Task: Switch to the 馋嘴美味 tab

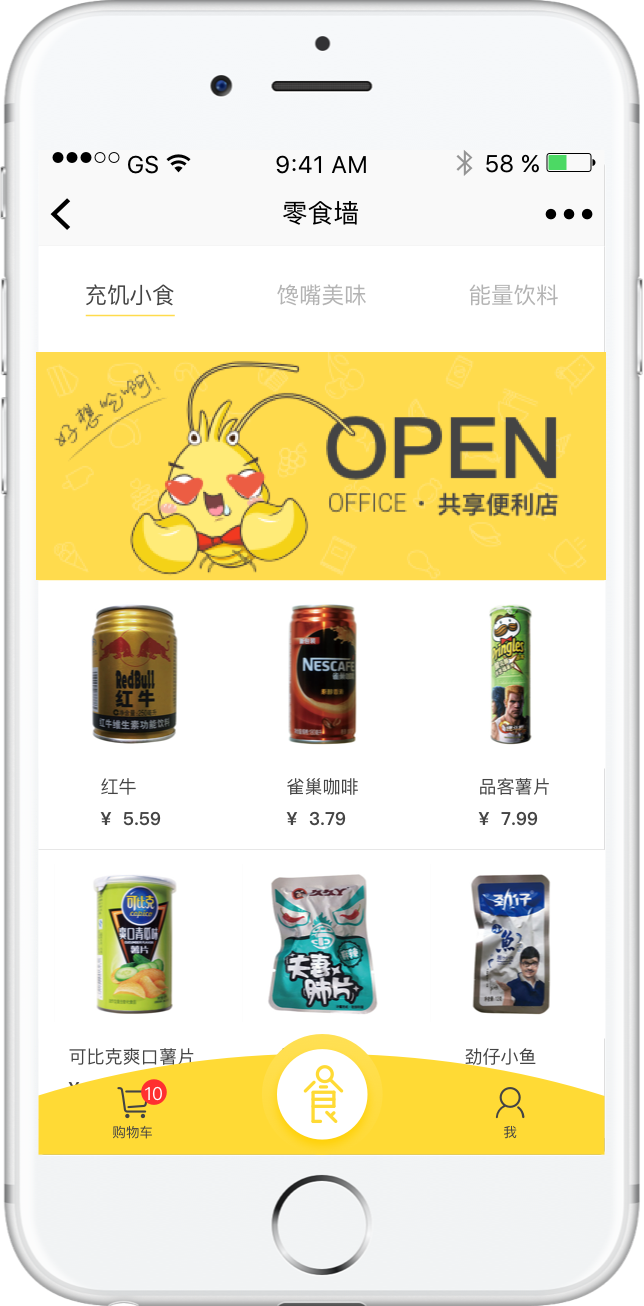Action: click(x=322, y=296)
